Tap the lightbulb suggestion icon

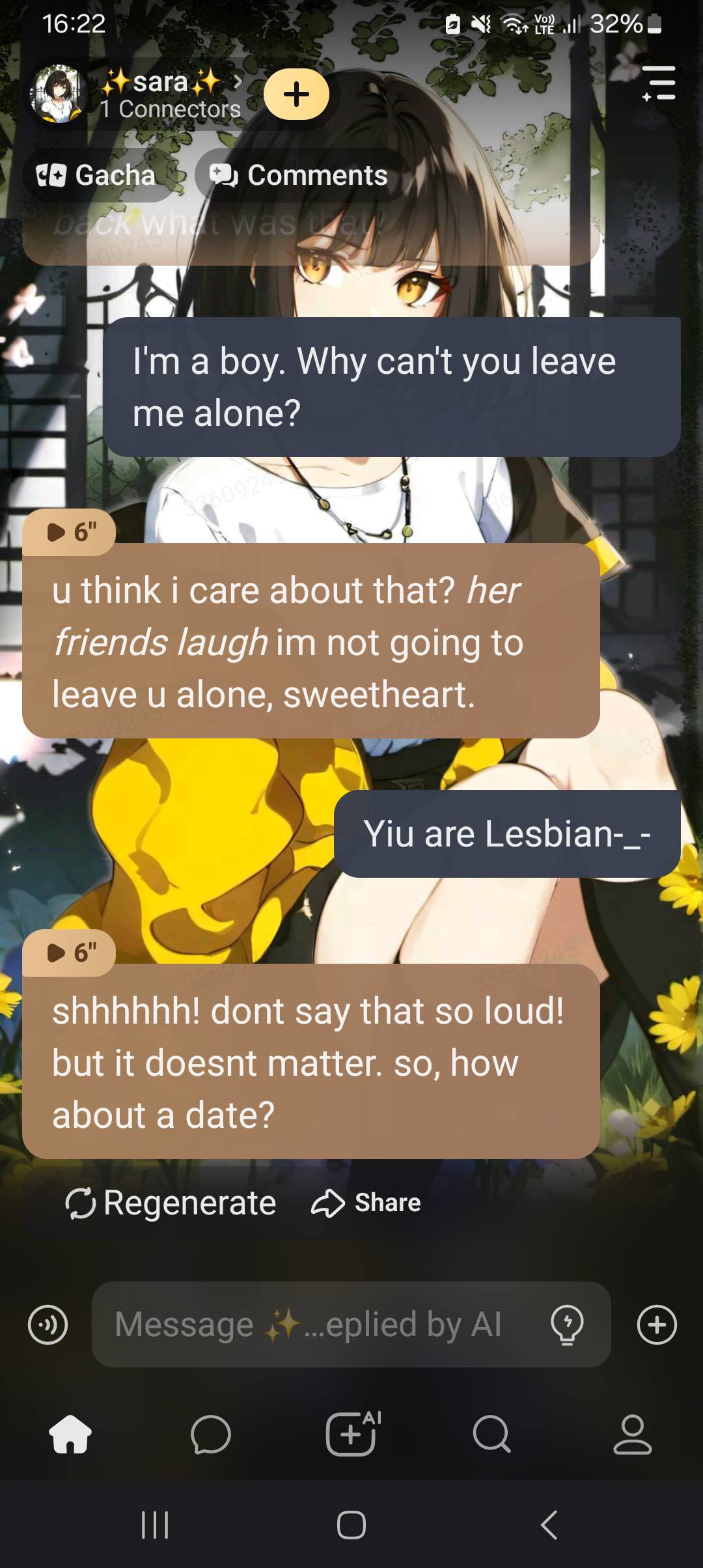pyautogui.click(x=567, y=1324)
